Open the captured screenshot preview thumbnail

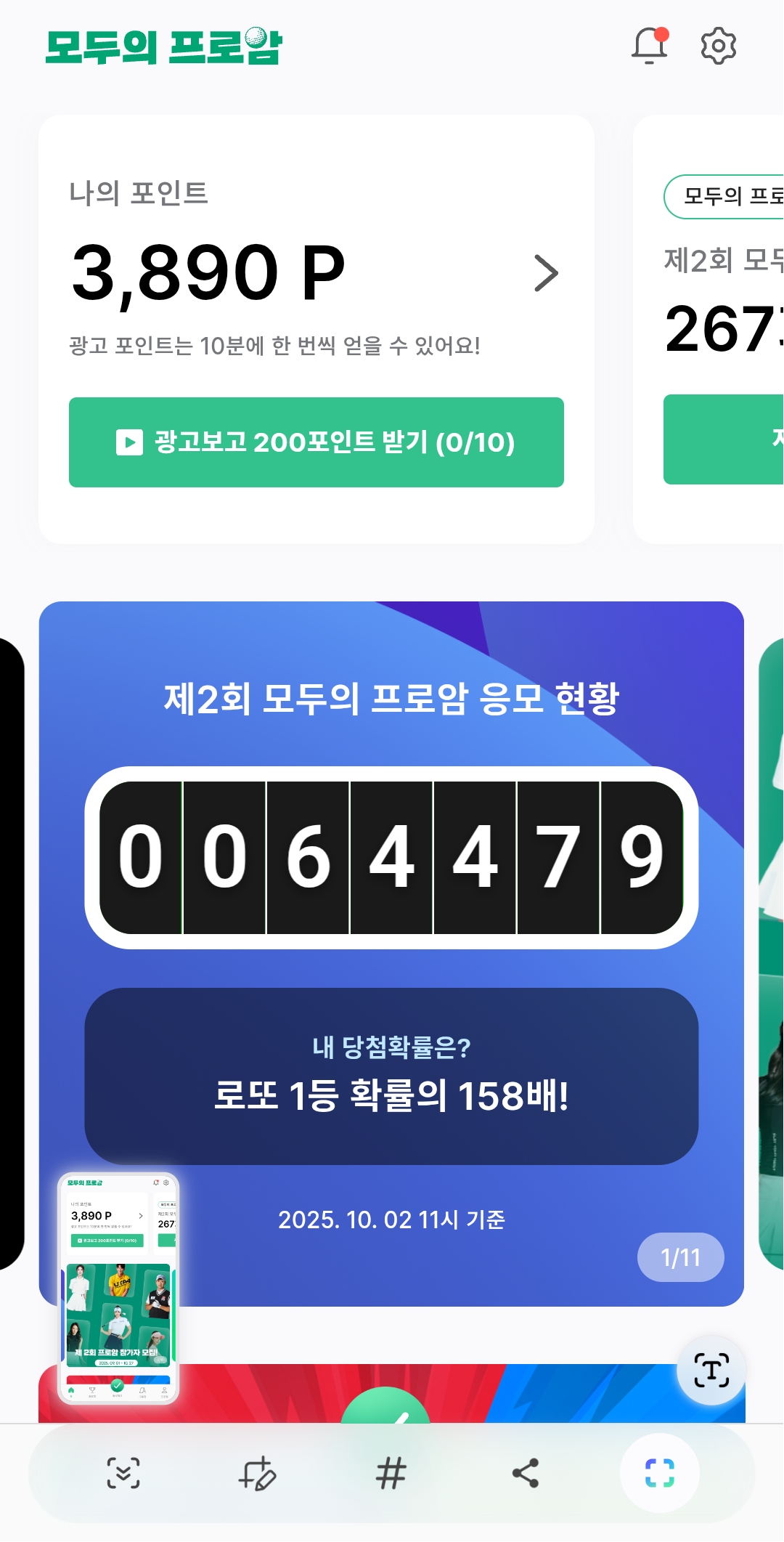118,1287
